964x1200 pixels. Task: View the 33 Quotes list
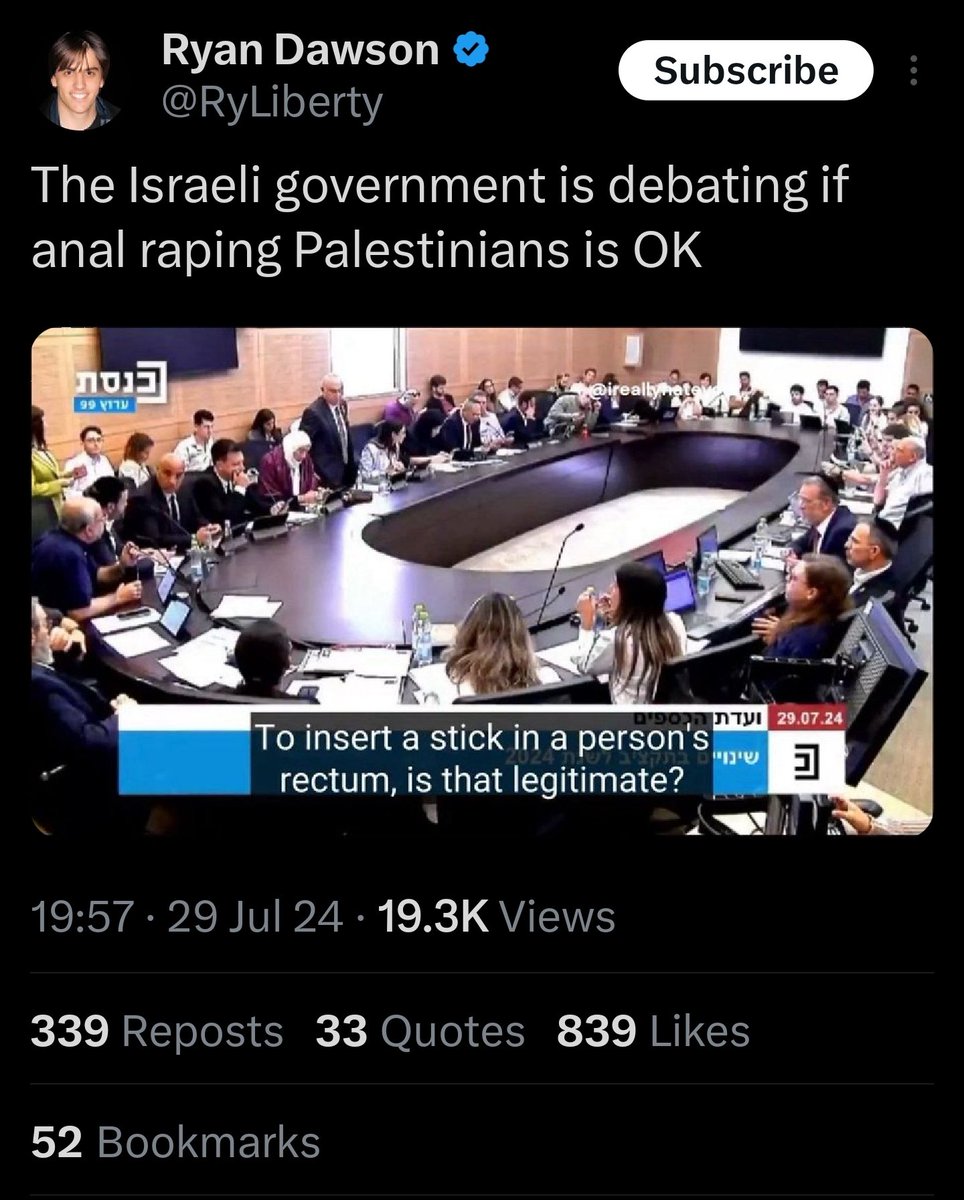point(420,1031)
